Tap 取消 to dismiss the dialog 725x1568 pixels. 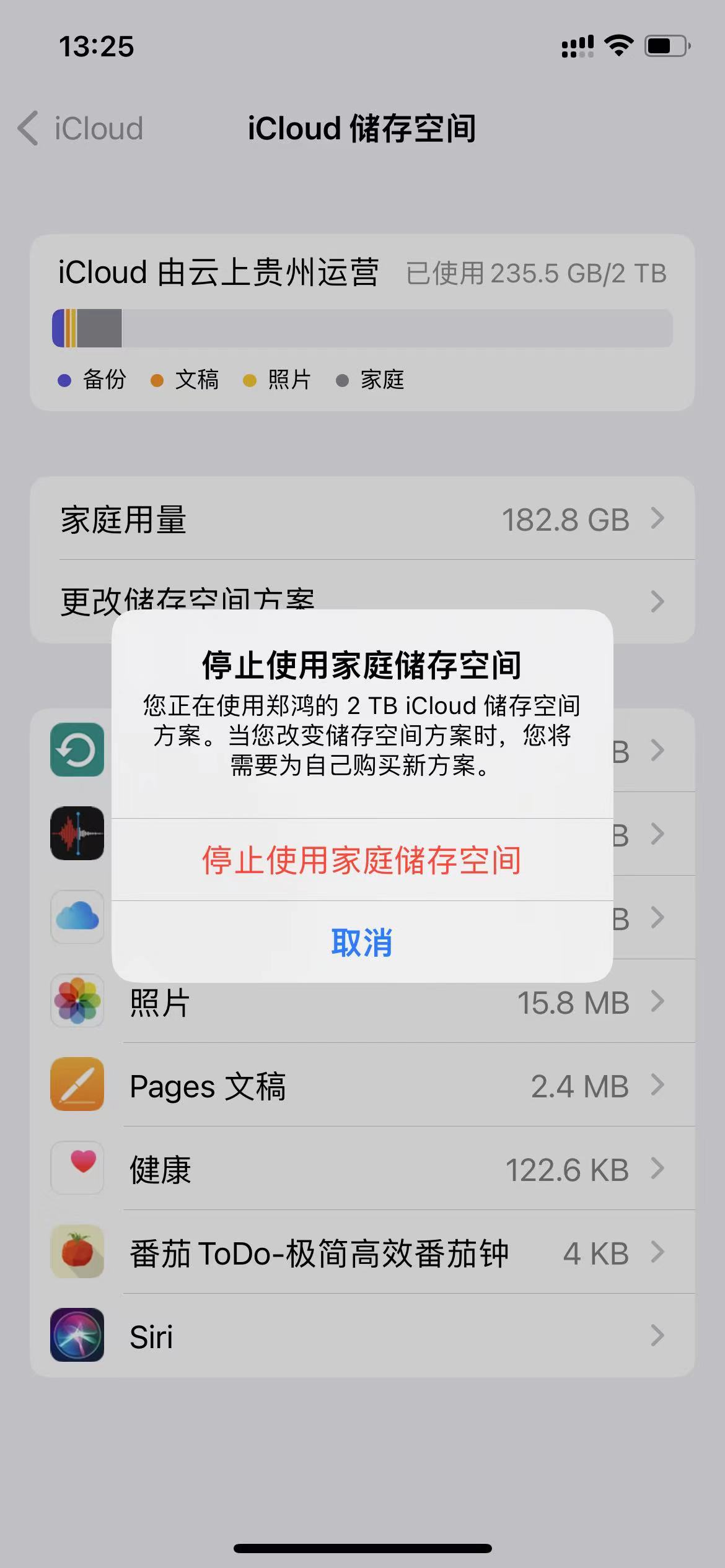[362, 942]
